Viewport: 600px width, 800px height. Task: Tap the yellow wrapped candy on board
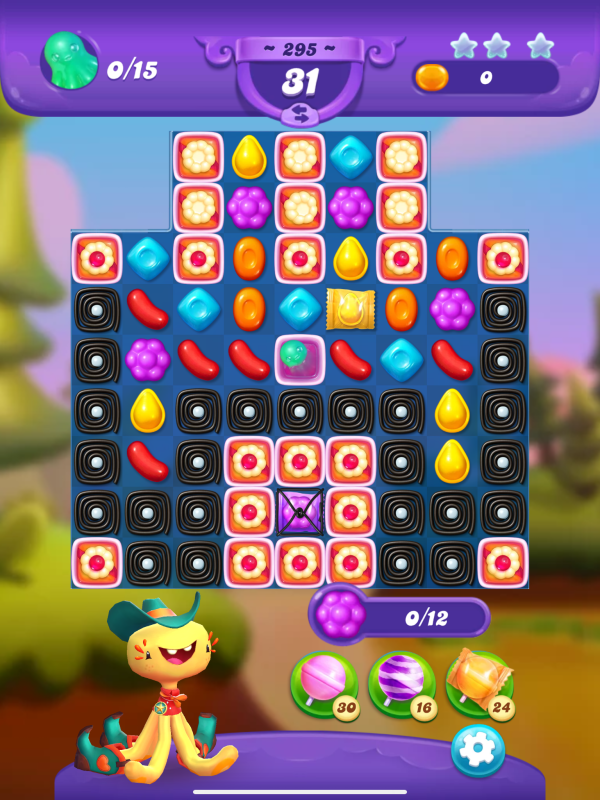(350, 309)
